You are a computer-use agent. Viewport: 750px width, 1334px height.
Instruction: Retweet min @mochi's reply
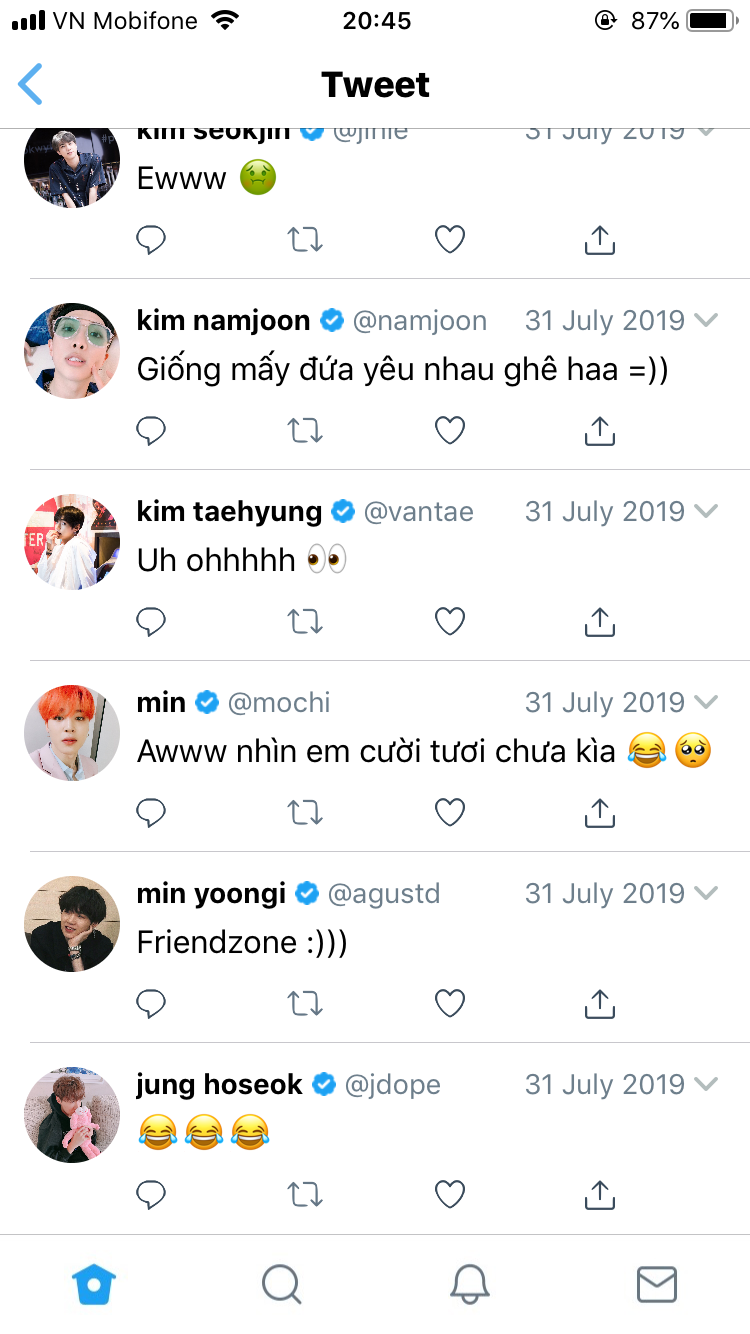[305, 812]
